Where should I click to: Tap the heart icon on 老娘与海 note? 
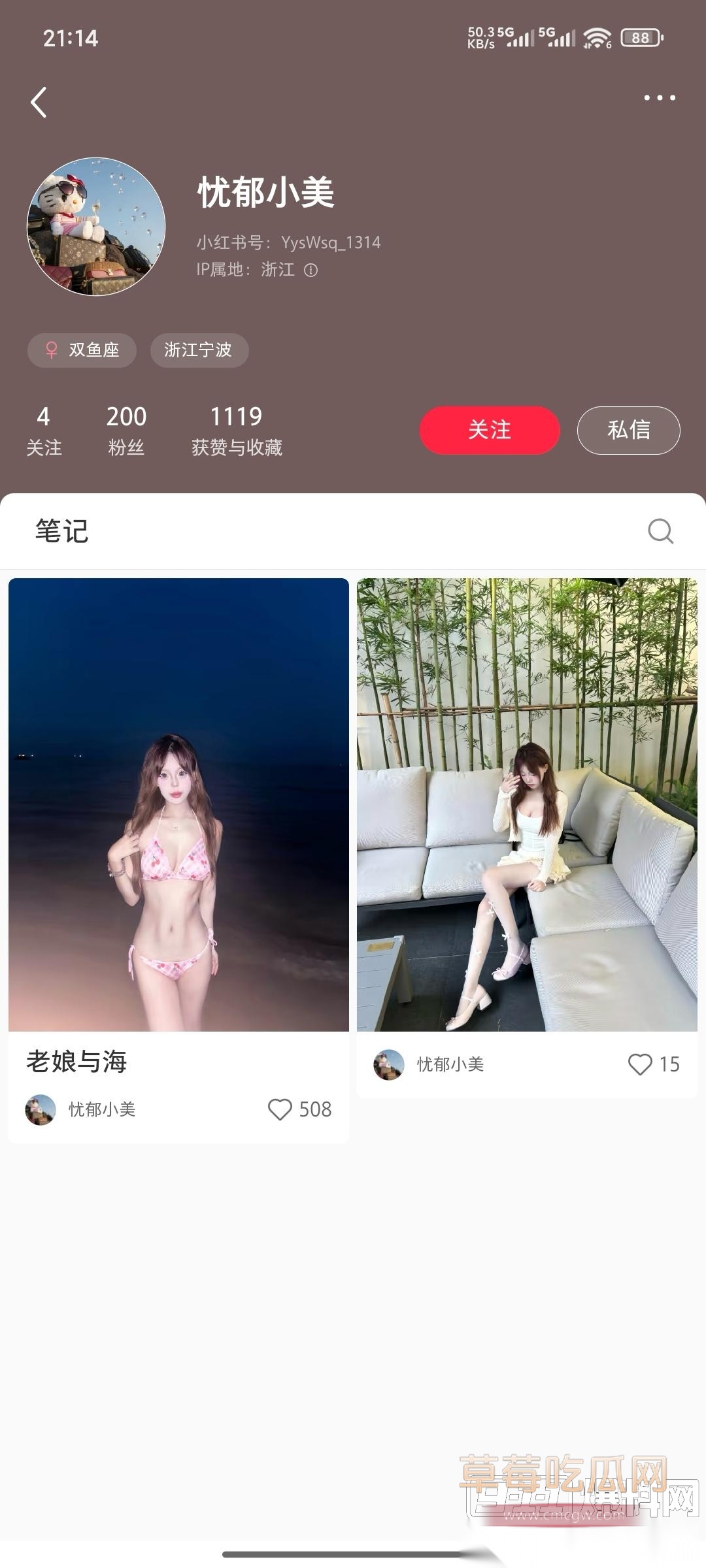tap(281, 1109)
